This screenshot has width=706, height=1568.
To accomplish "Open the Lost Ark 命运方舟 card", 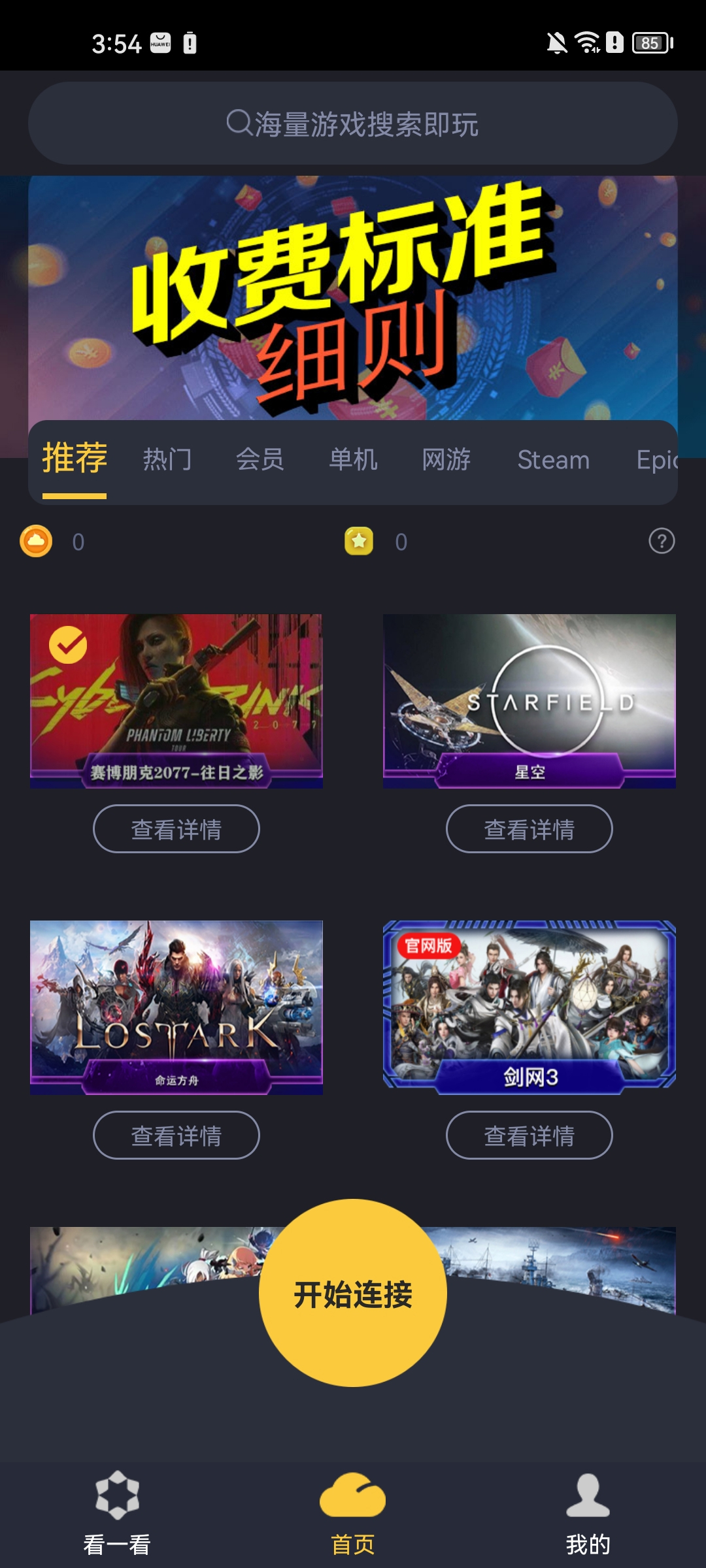I will tap(176, 1007).
